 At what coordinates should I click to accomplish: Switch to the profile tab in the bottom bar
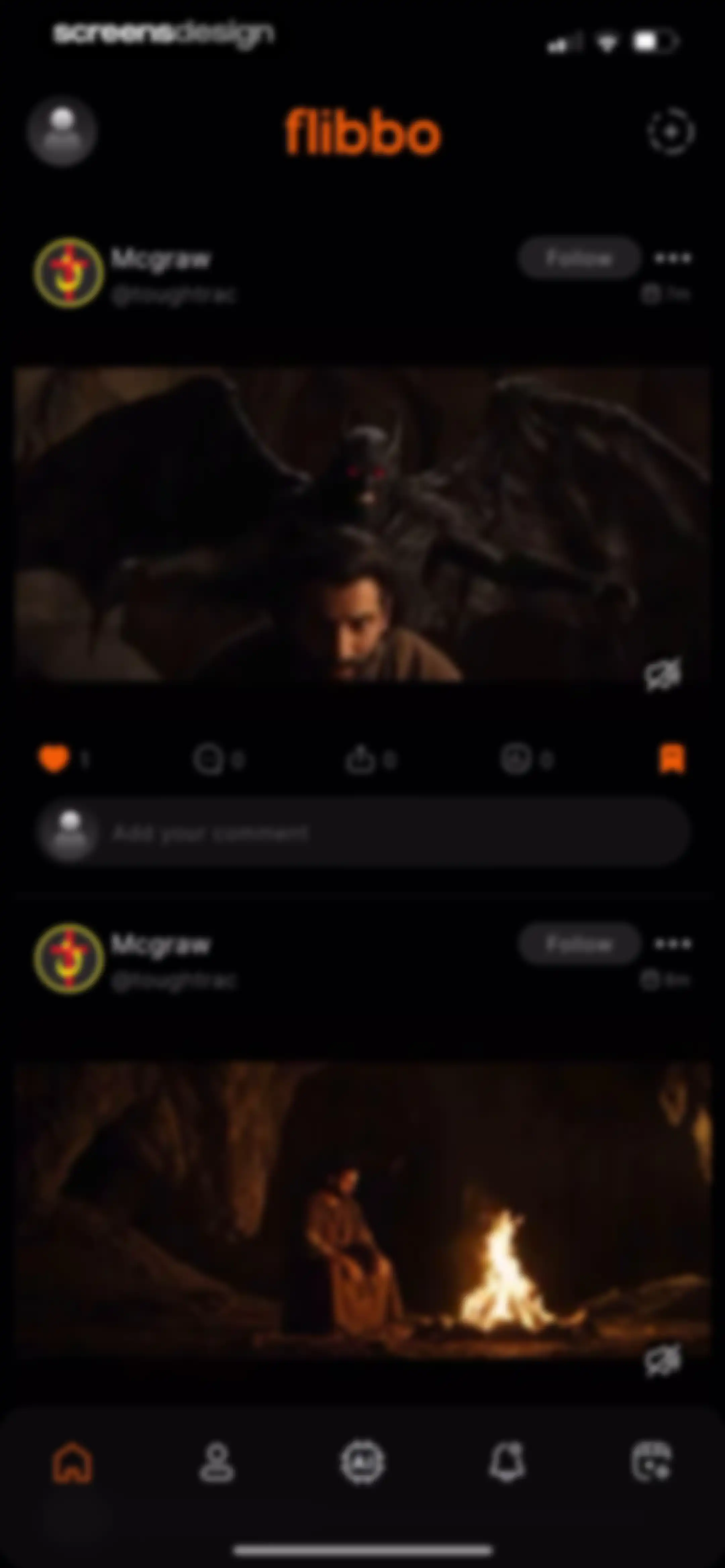(x=217, y=1462)
